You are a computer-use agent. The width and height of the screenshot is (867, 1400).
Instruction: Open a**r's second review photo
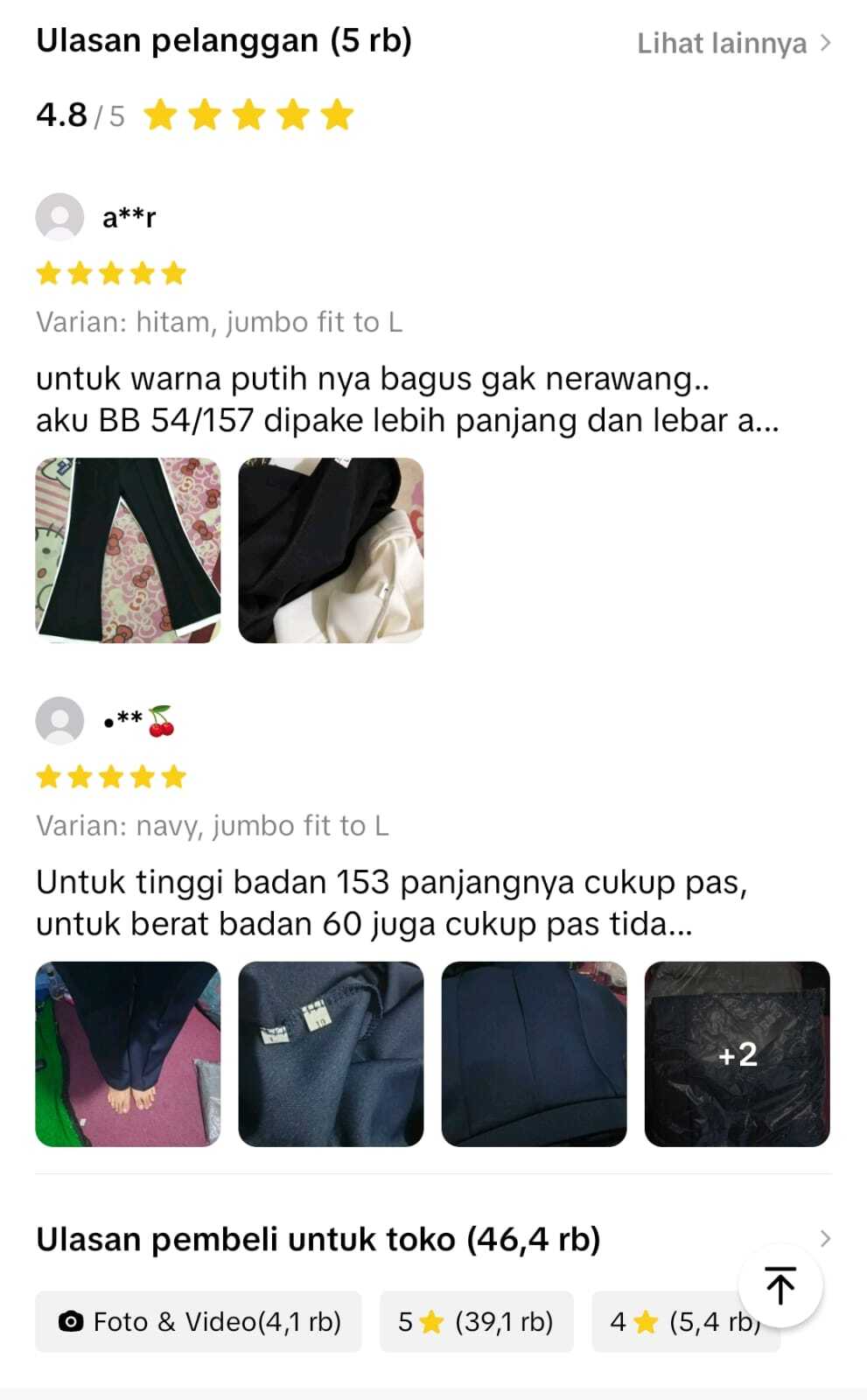tap(331, 550)
